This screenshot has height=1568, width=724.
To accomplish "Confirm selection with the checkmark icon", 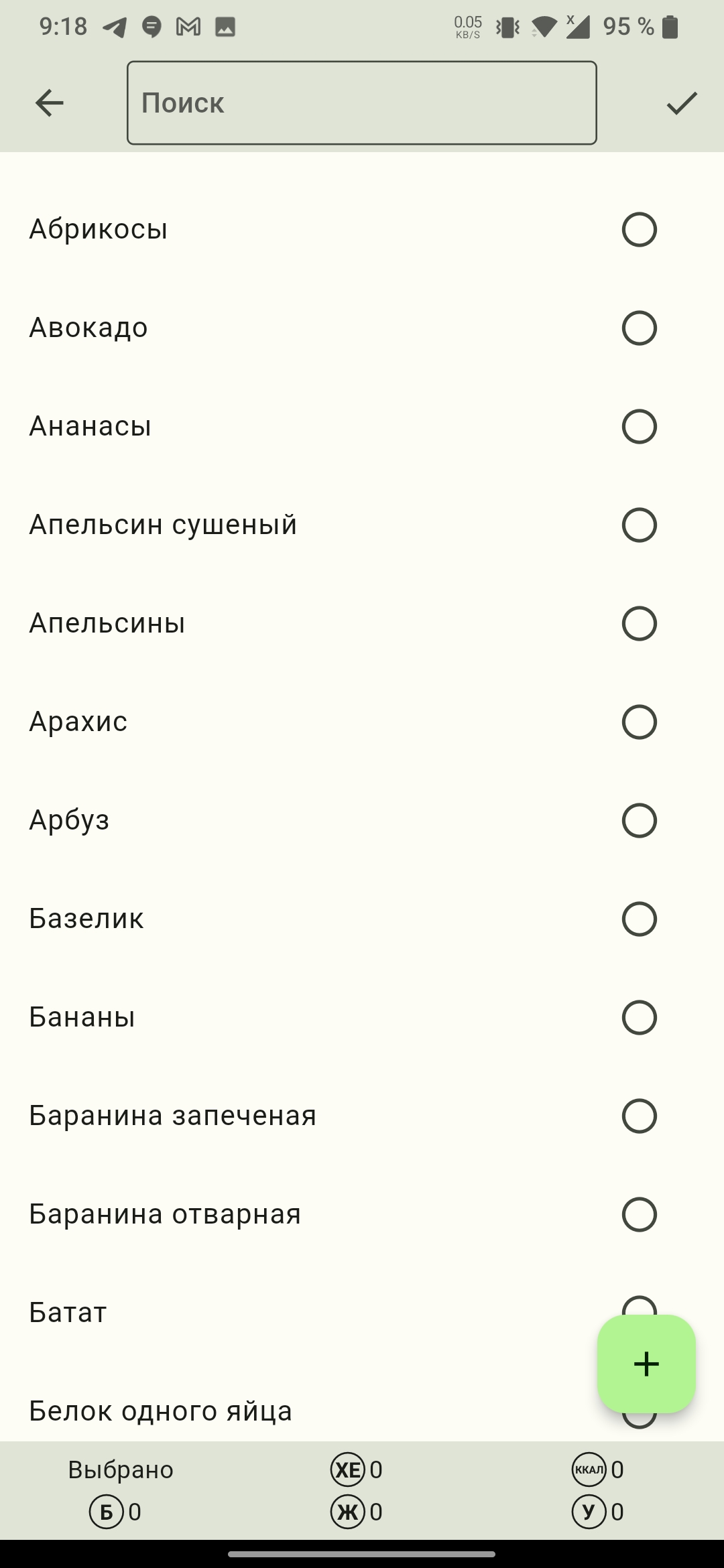I will pyautogui.click(x=682, y=103).
